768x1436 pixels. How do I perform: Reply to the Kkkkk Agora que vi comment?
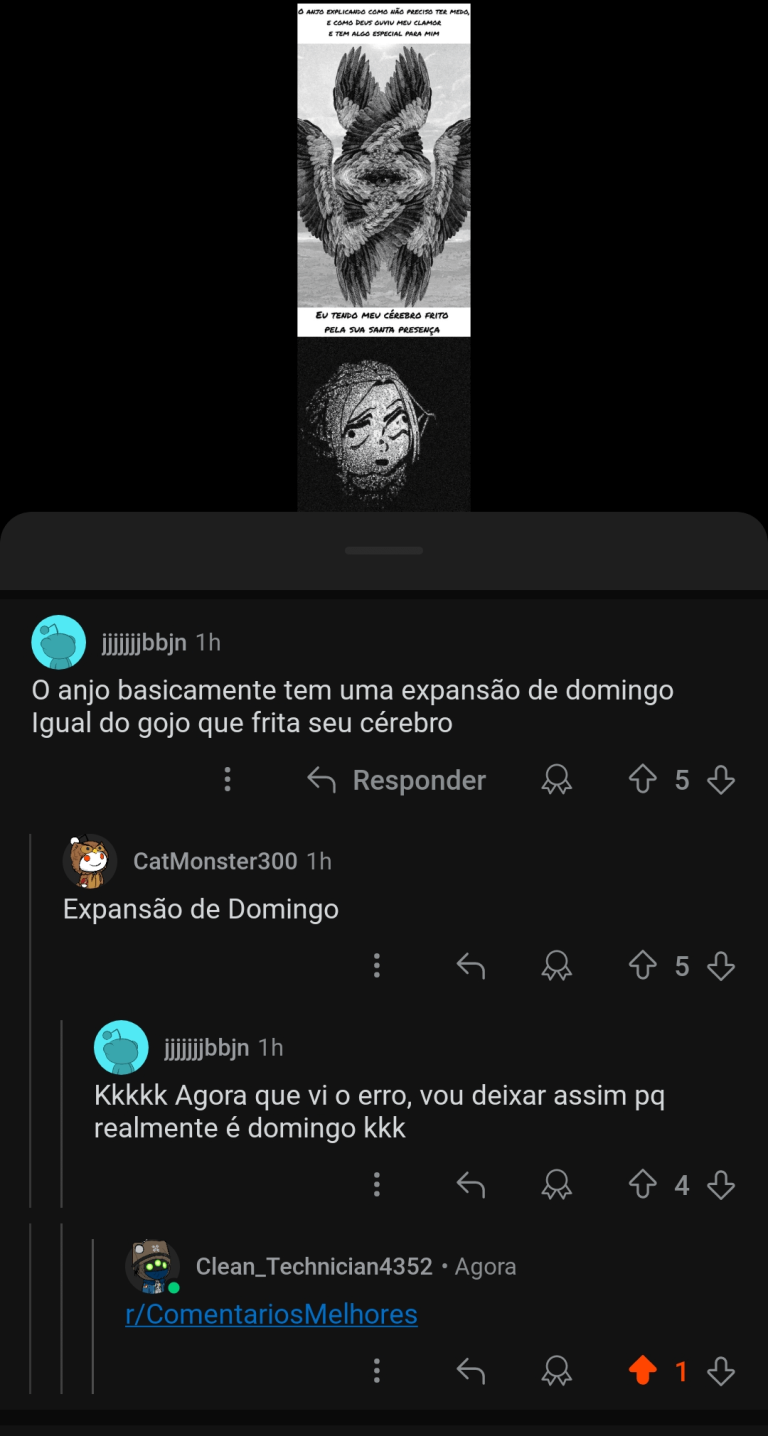tap(470, 1186)
